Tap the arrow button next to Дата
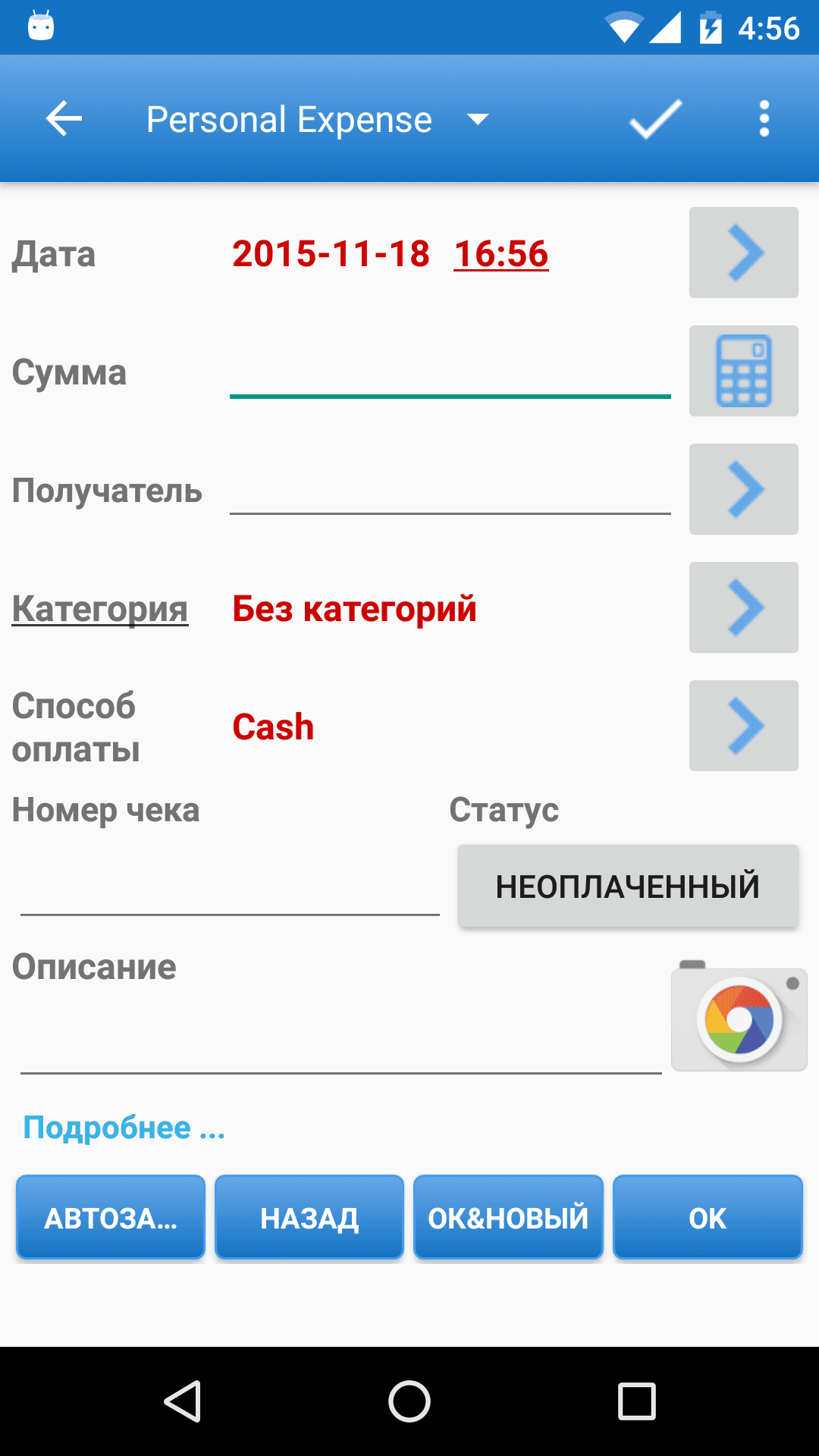 pyautogui.click(x=743, y=253)
